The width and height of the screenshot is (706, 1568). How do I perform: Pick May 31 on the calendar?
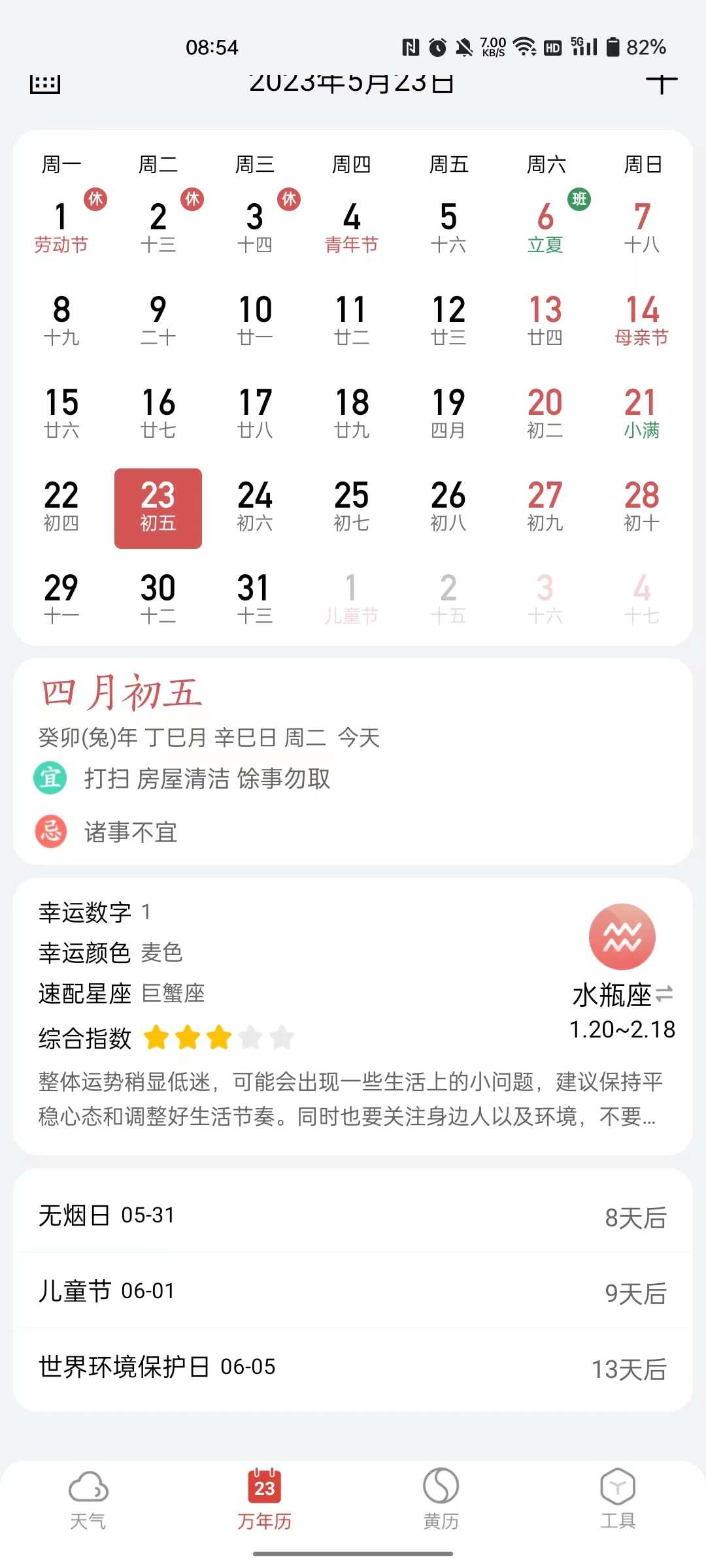[x=255, y=598]
